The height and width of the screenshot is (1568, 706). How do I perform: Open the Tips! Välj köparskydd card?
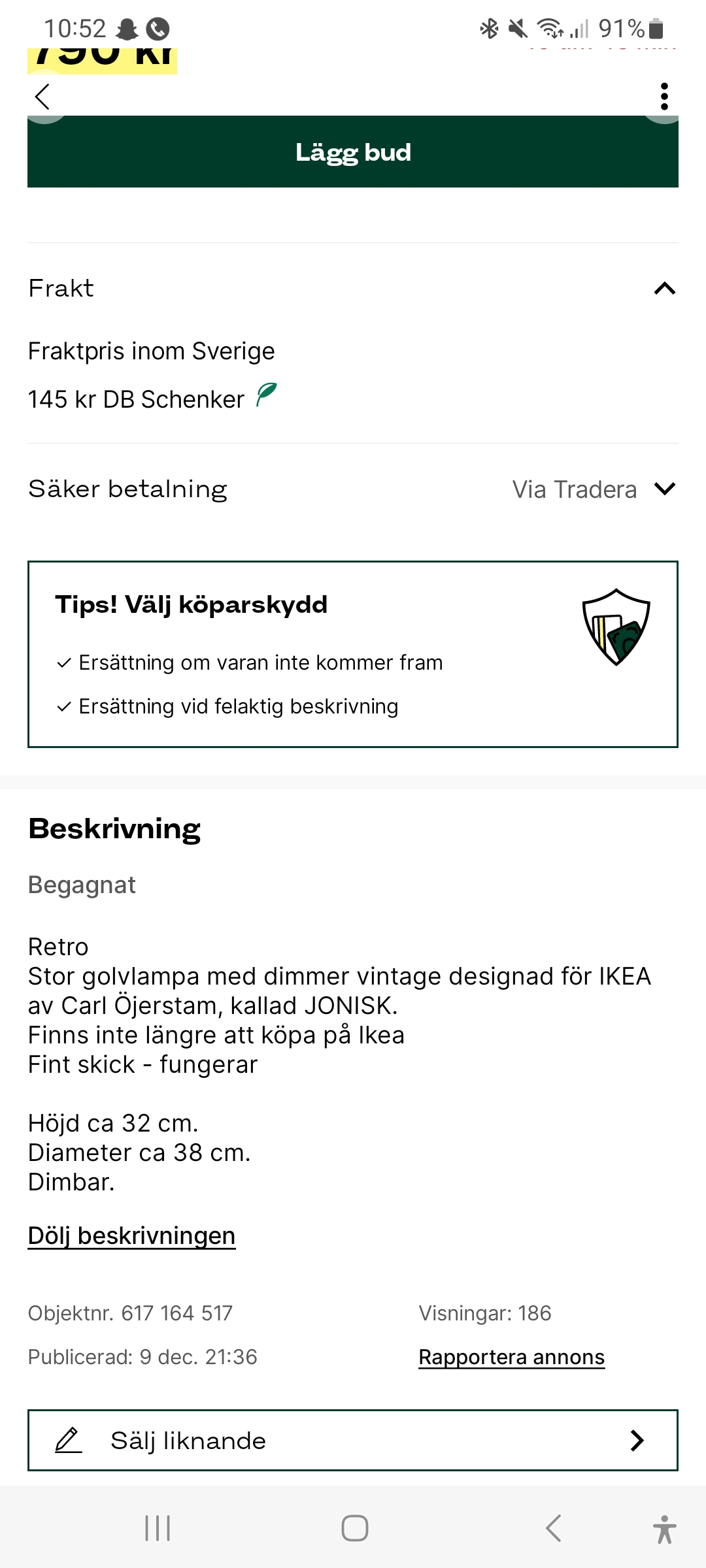click(x=353, y=654)
